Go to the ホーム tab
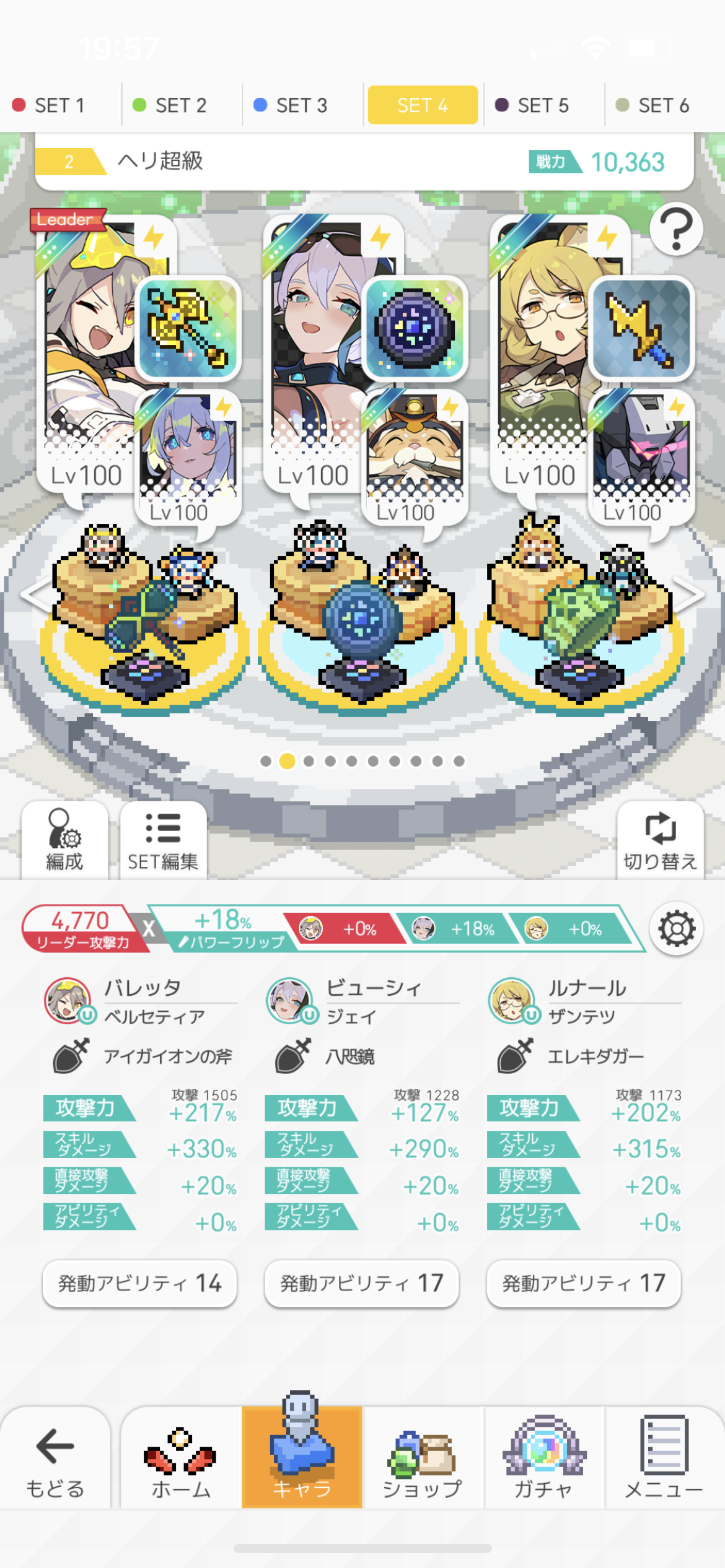 coord(180,1463)
